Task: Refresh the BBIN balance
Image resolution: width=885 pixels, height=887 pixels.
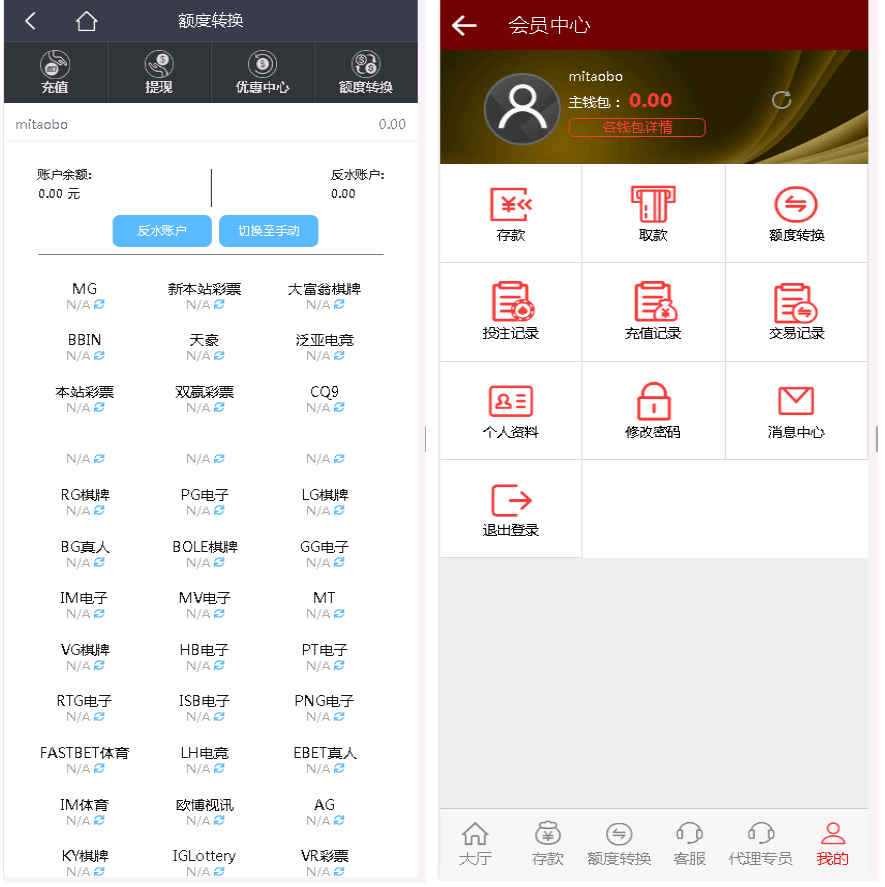Action: [99, 356]
